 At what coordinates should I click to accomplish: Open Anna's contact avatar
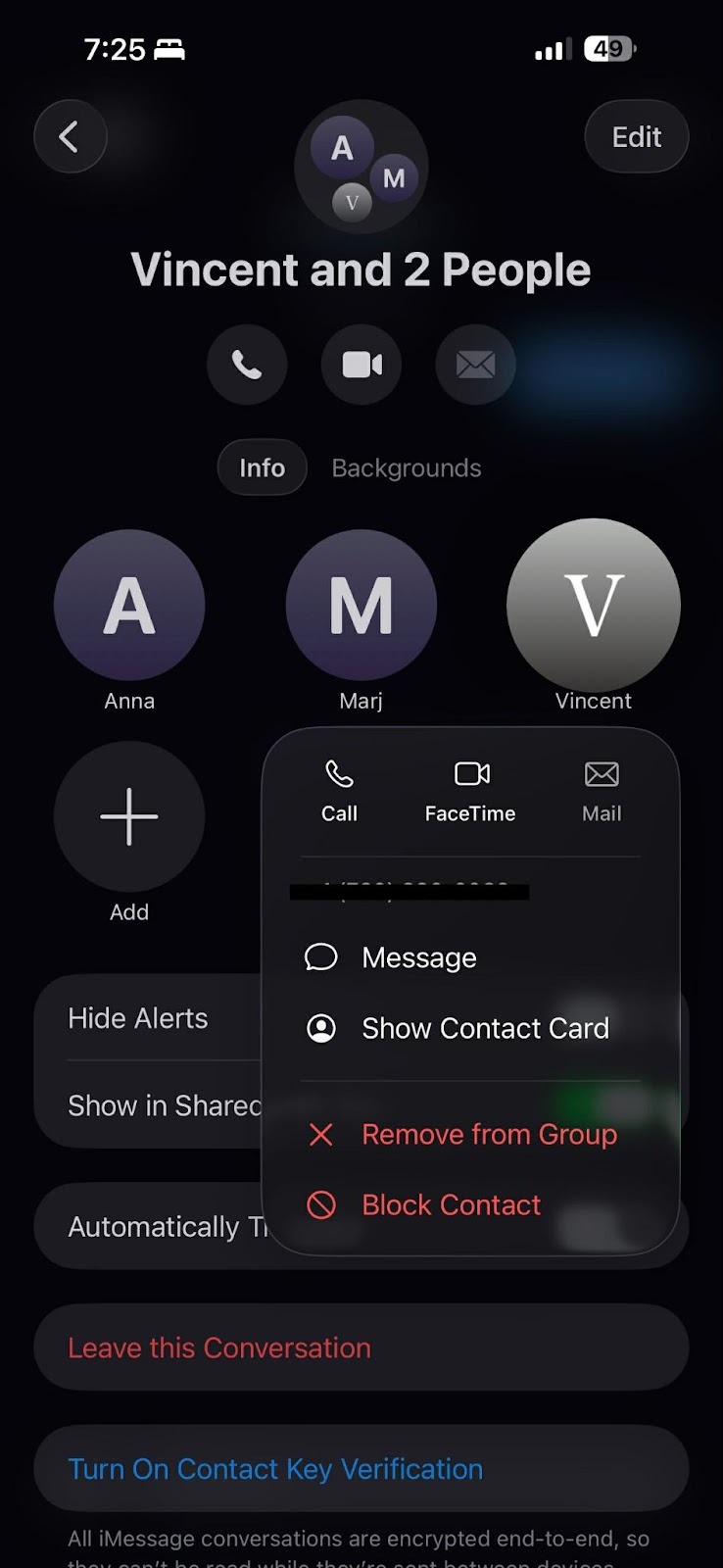point(129,606)
